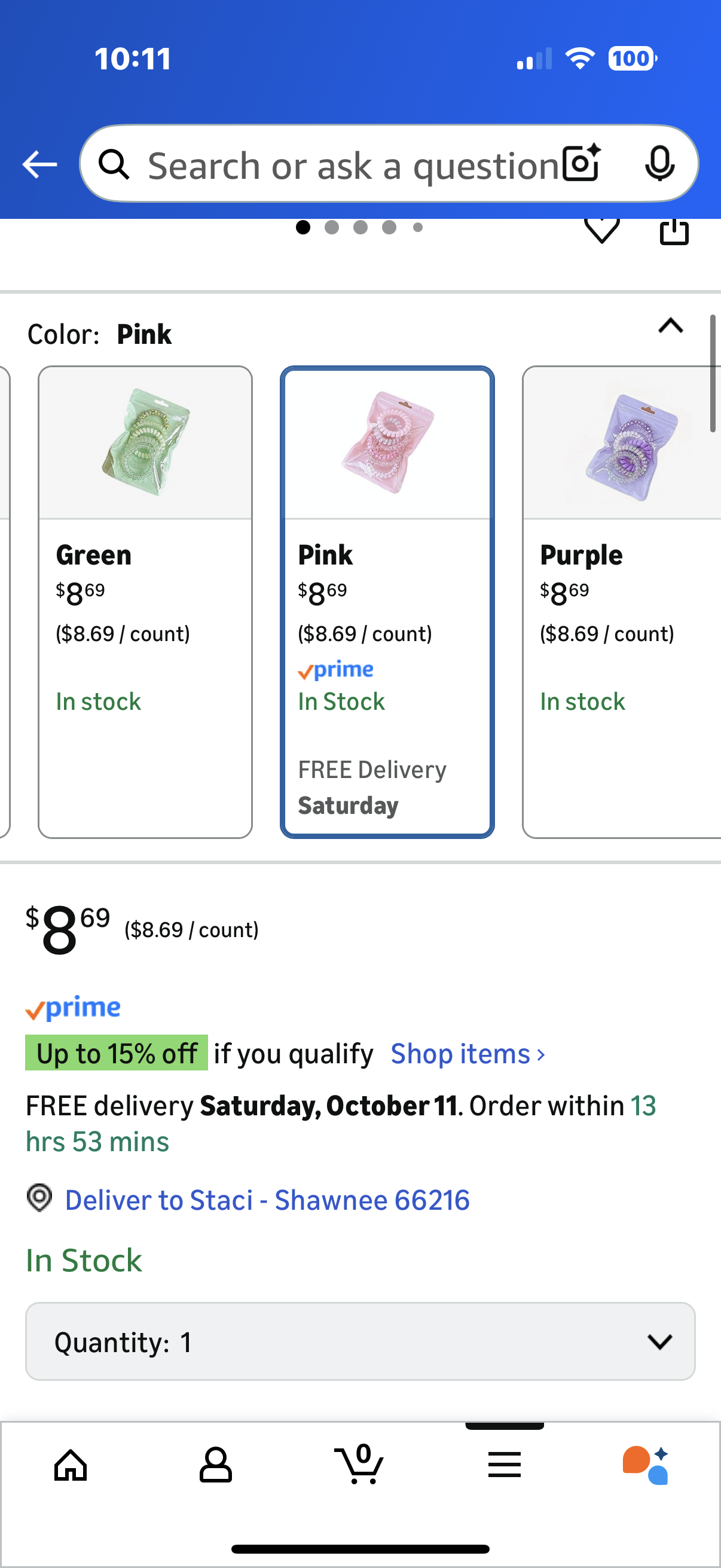
Task: Select the Pink color option
Action: tap(387, 602)
